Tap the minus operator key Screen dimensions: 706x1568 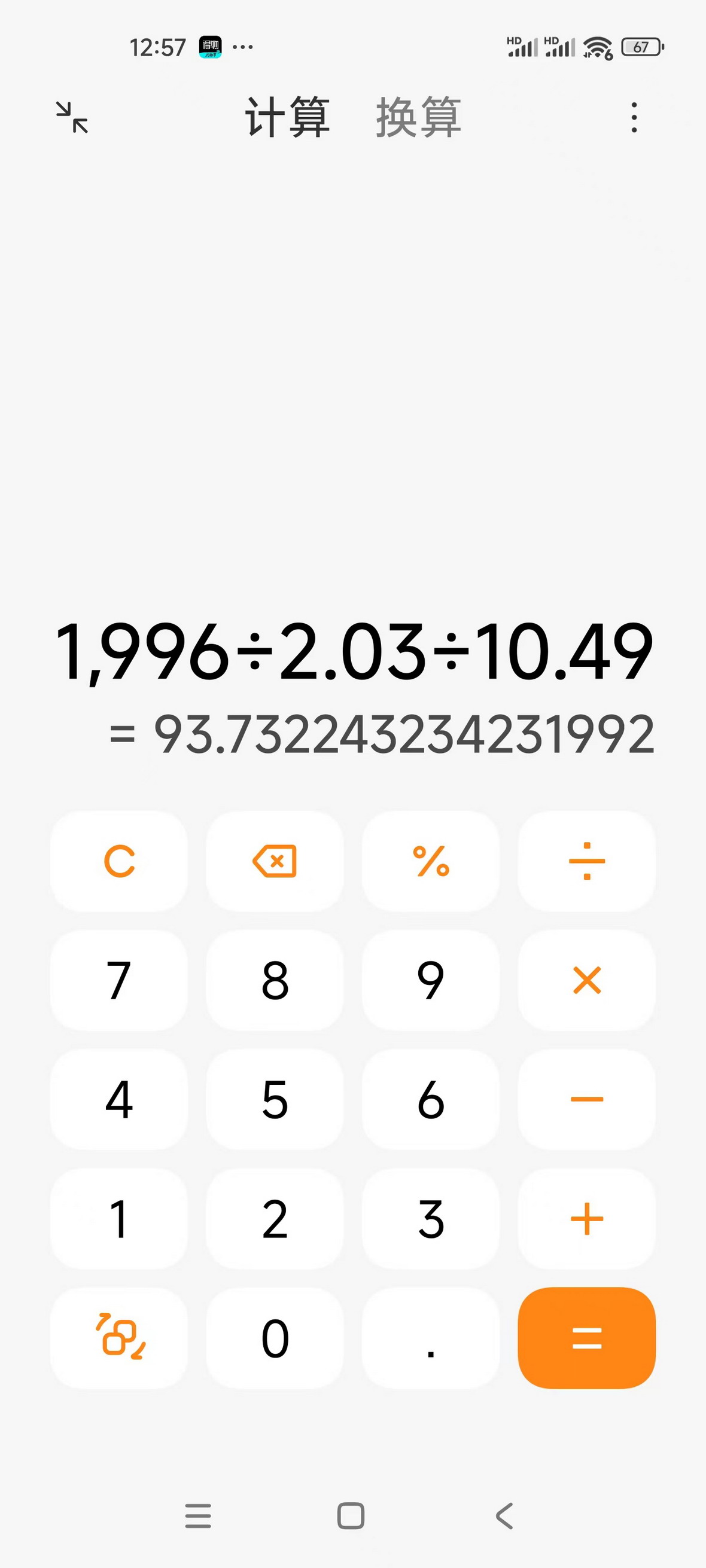(x=586, y=1099)
